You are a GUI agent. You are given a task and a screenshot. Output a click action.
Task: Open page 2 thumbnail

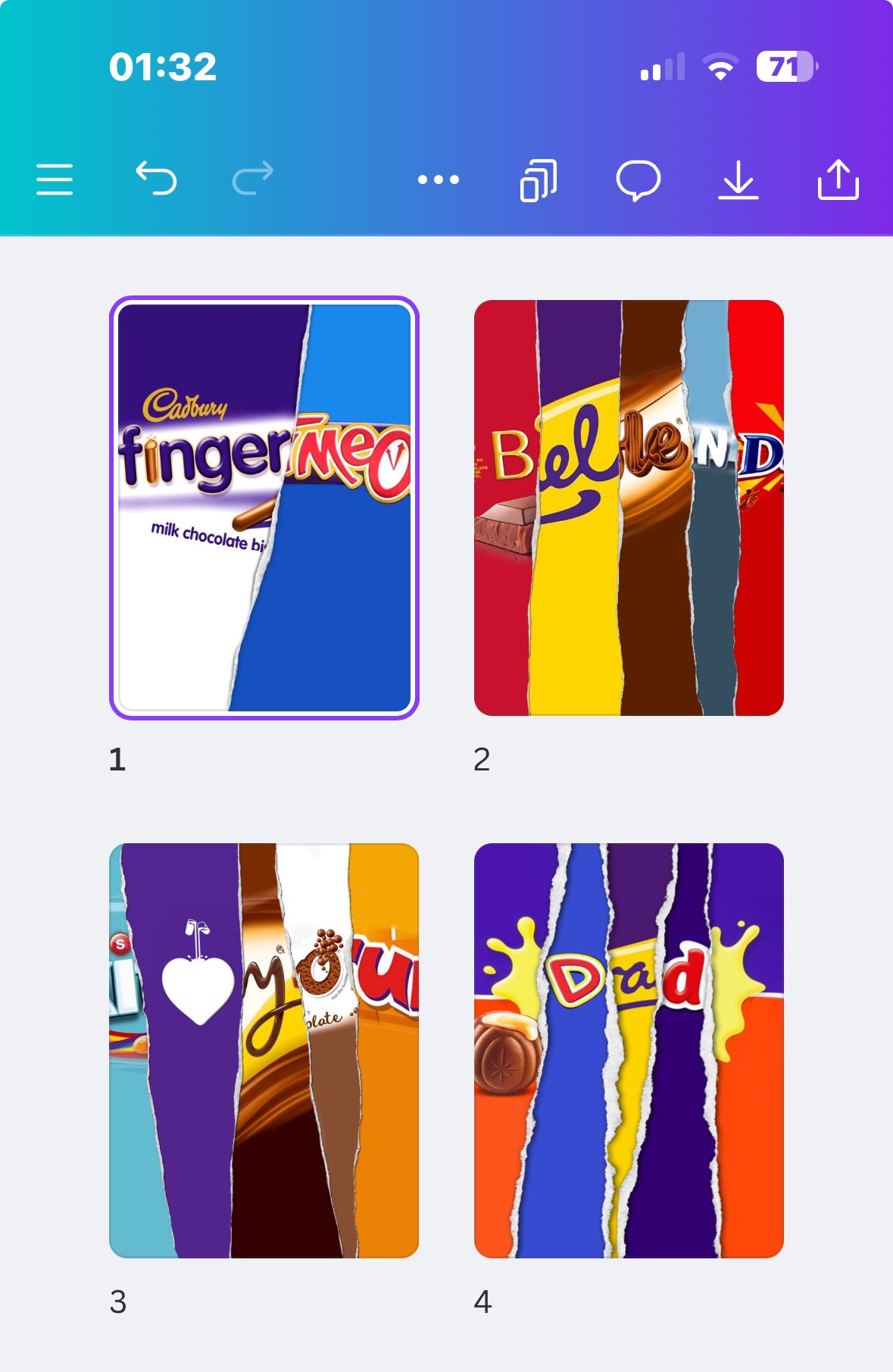[629, 508]
